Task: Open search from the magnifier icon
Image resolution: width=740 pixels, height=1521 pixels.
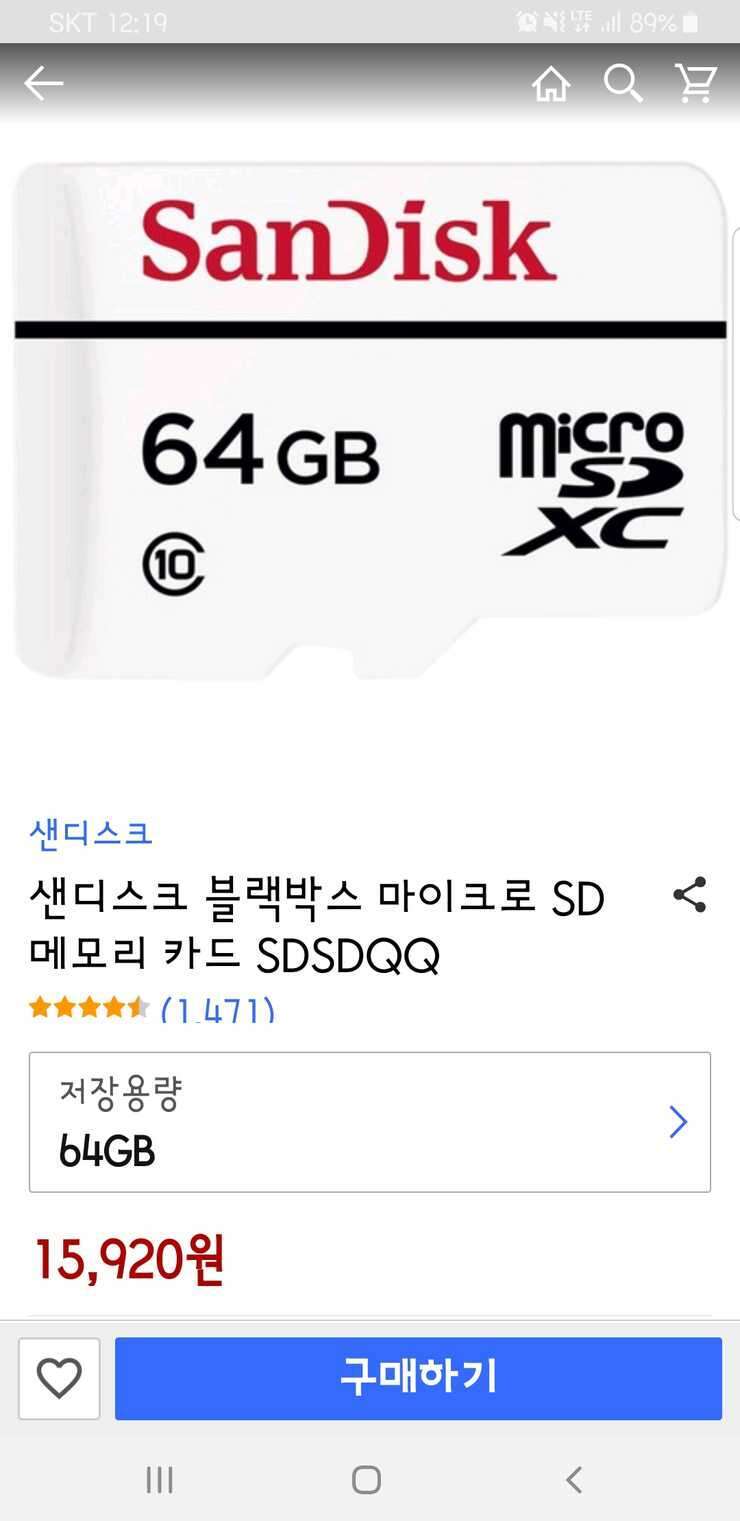Action: [x=623, y=84]
